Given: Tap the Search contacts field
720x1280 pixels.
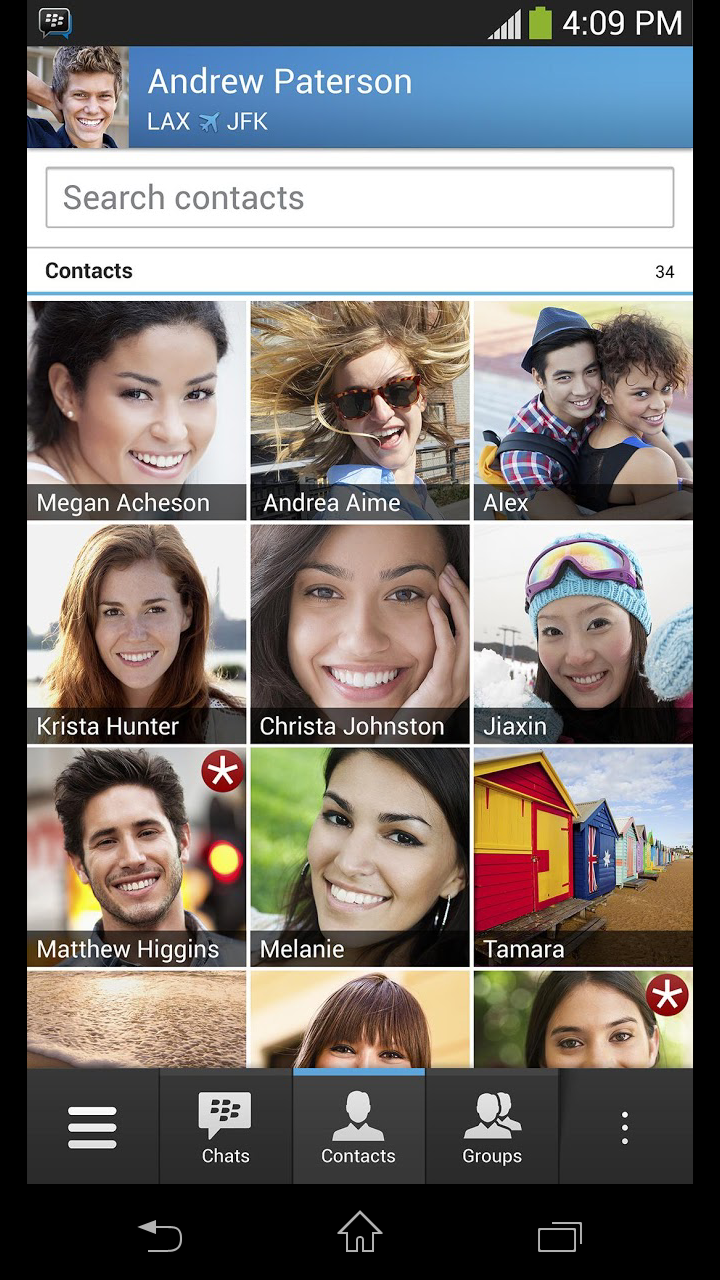Looking at the screenshot, I should coord(360,198).
